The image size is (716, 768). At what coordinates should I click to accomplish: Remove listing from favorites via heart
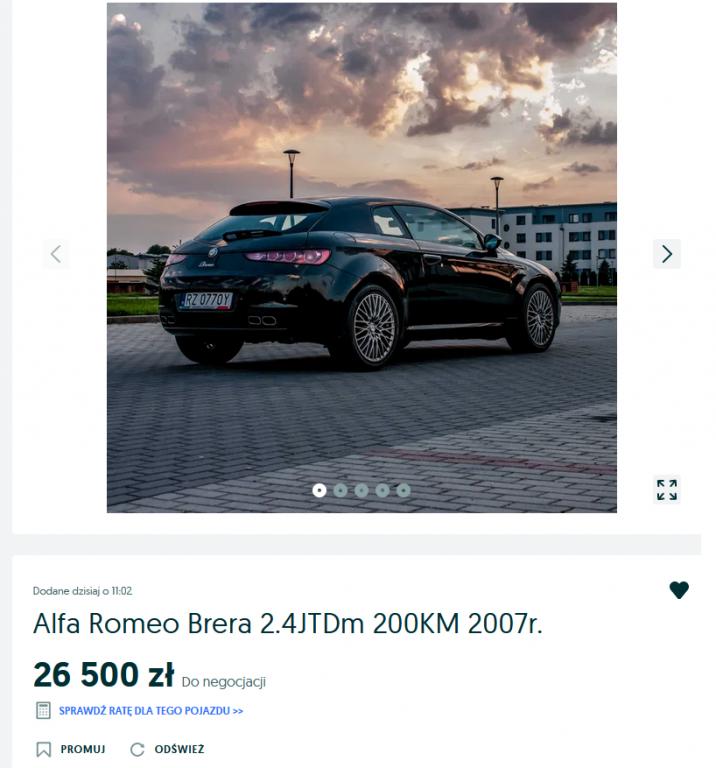click(679, 590)
